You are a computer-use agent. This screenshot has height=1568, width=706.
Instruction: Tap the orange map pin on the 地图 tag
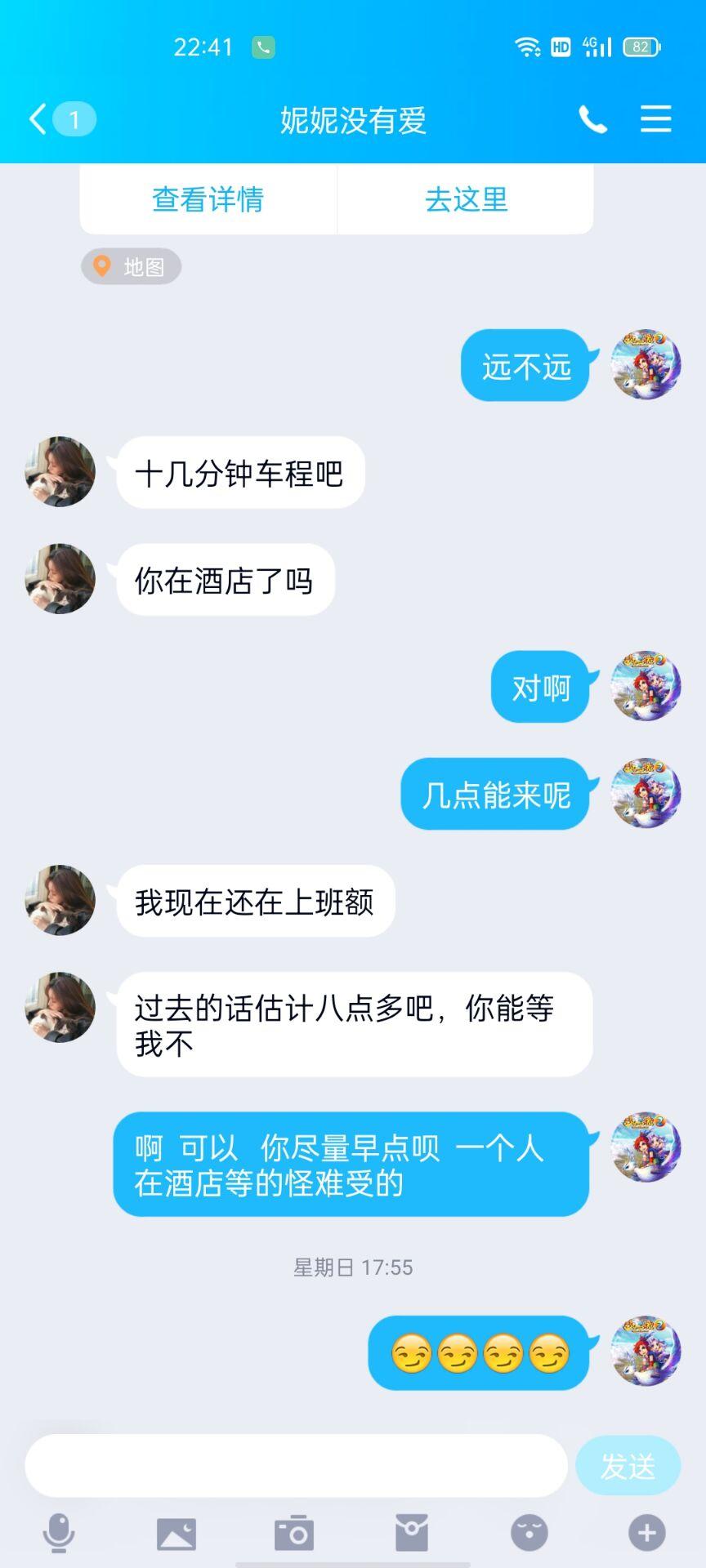coord(101,266)
